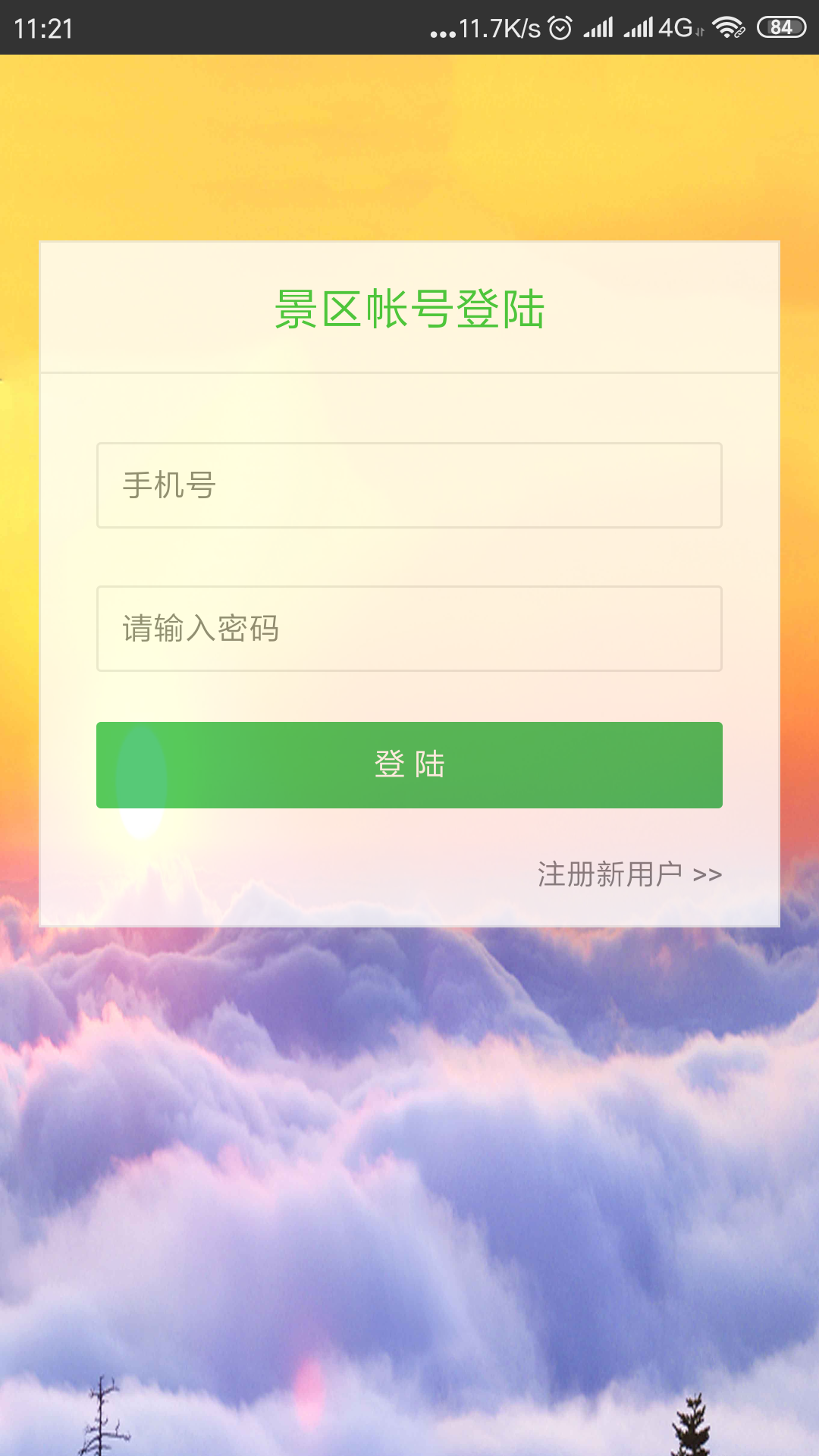
Task: Focus the 请输入密码 password field
Action: tap(409, 629)
